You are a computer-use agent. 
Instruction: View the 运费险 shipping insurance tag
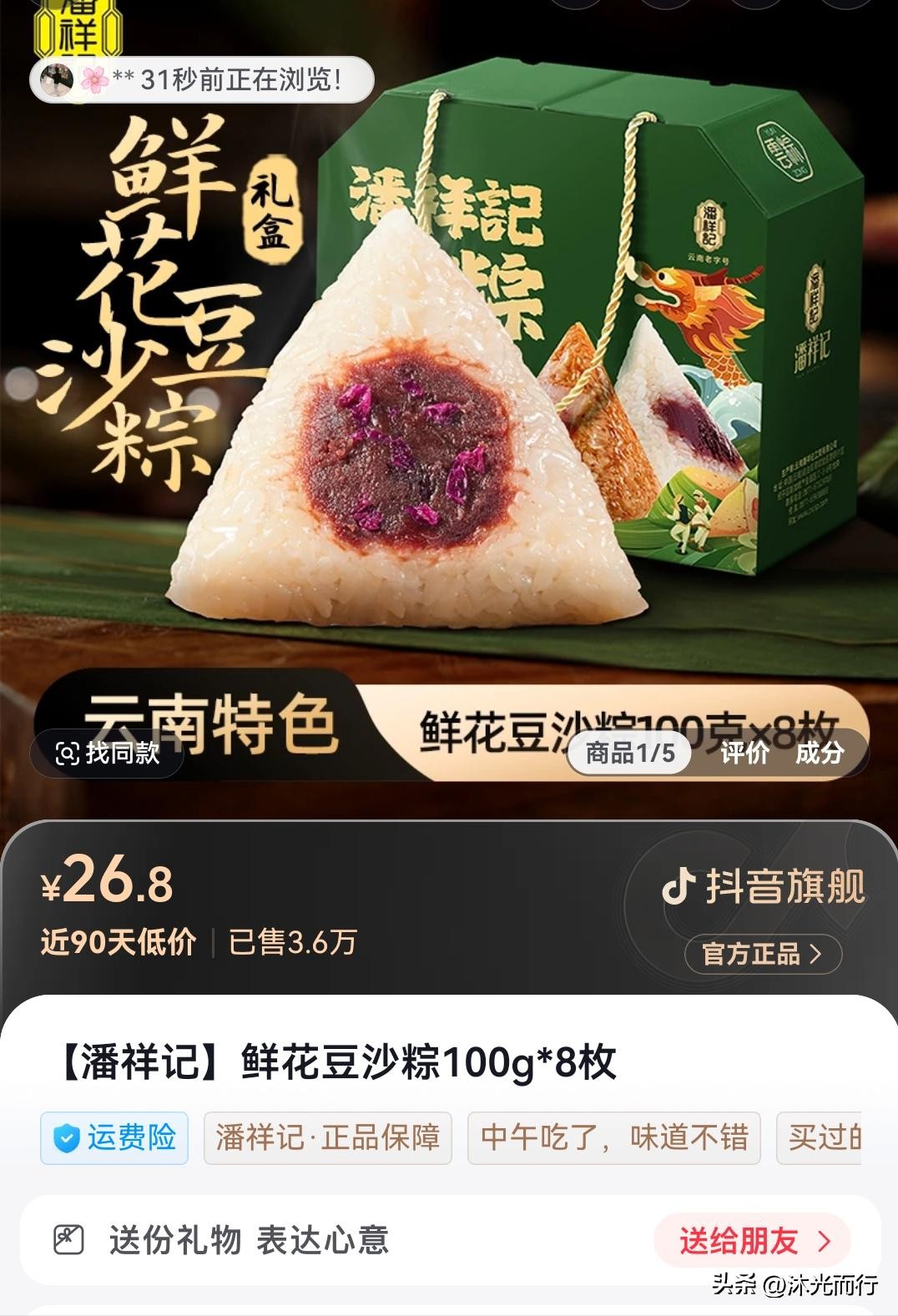click(x=115, y=1137)
